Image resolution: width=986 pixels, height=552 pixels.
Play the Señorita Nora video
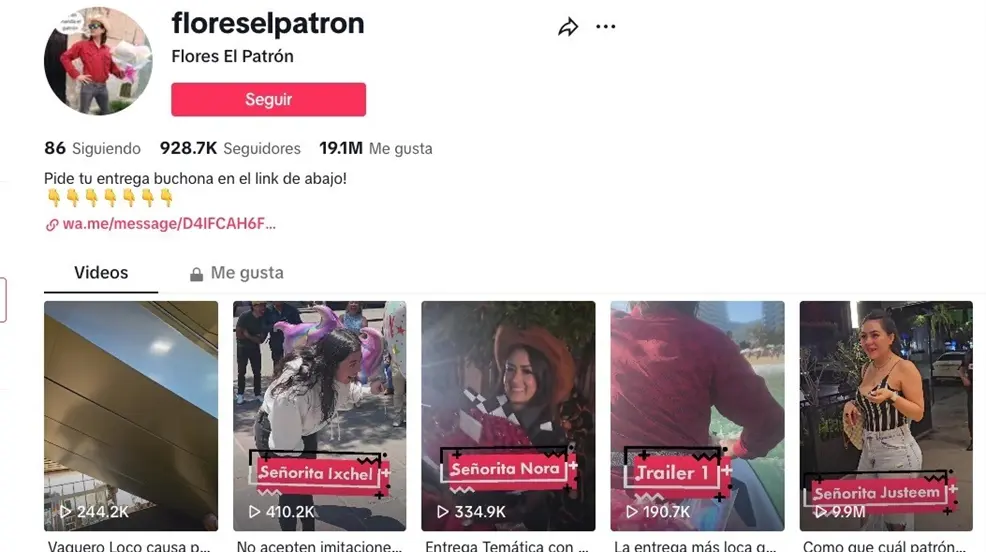point(508,415)
